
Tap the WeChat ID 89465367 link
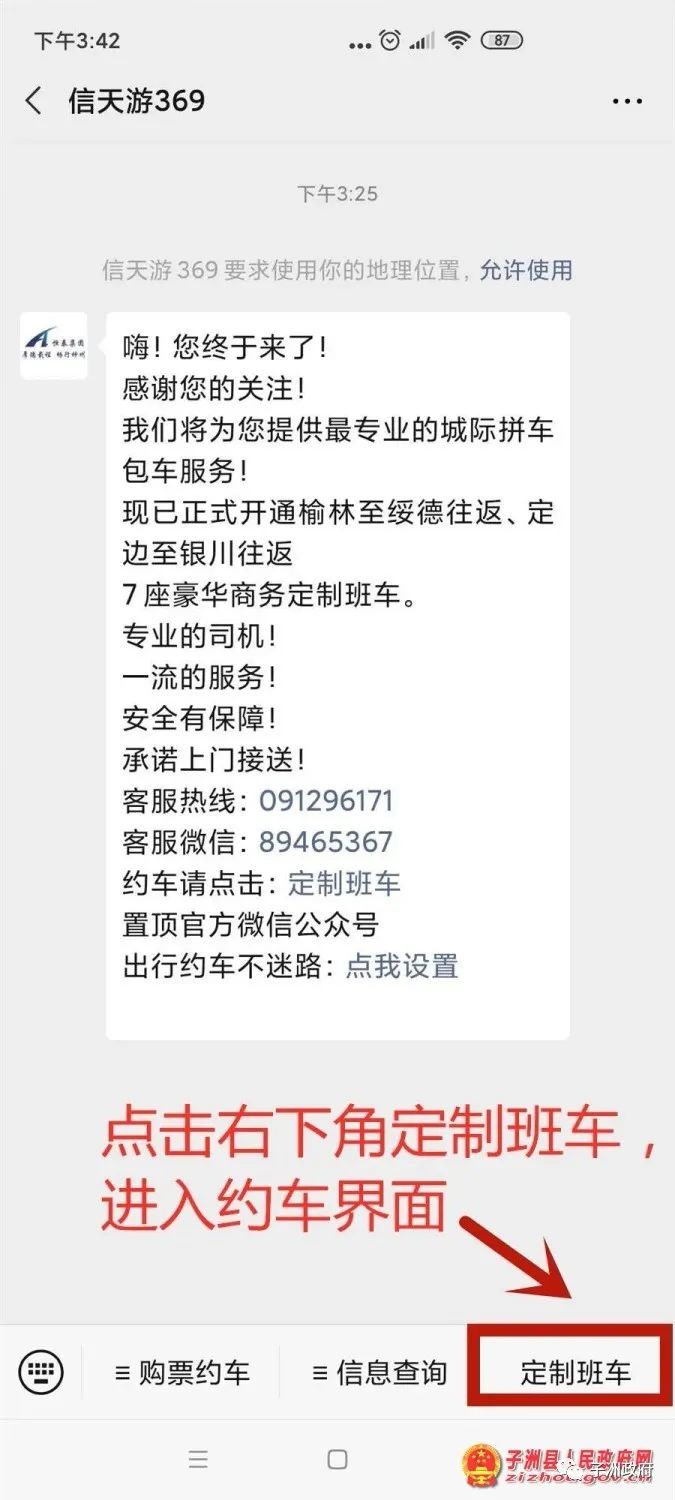click(326, 842)
